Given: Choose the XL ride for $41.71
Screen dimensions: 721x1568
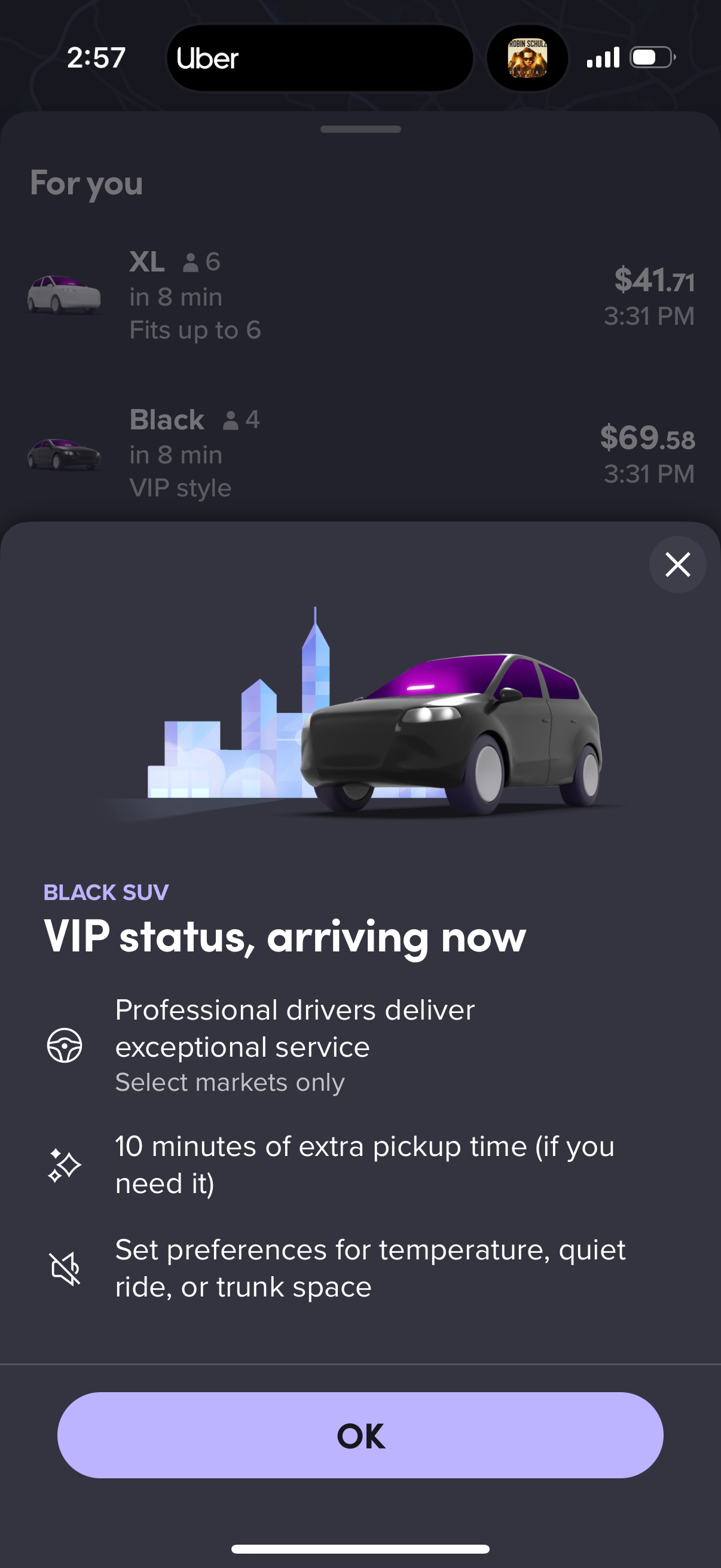Looking at the screenshot, I should tap(360, 297).
